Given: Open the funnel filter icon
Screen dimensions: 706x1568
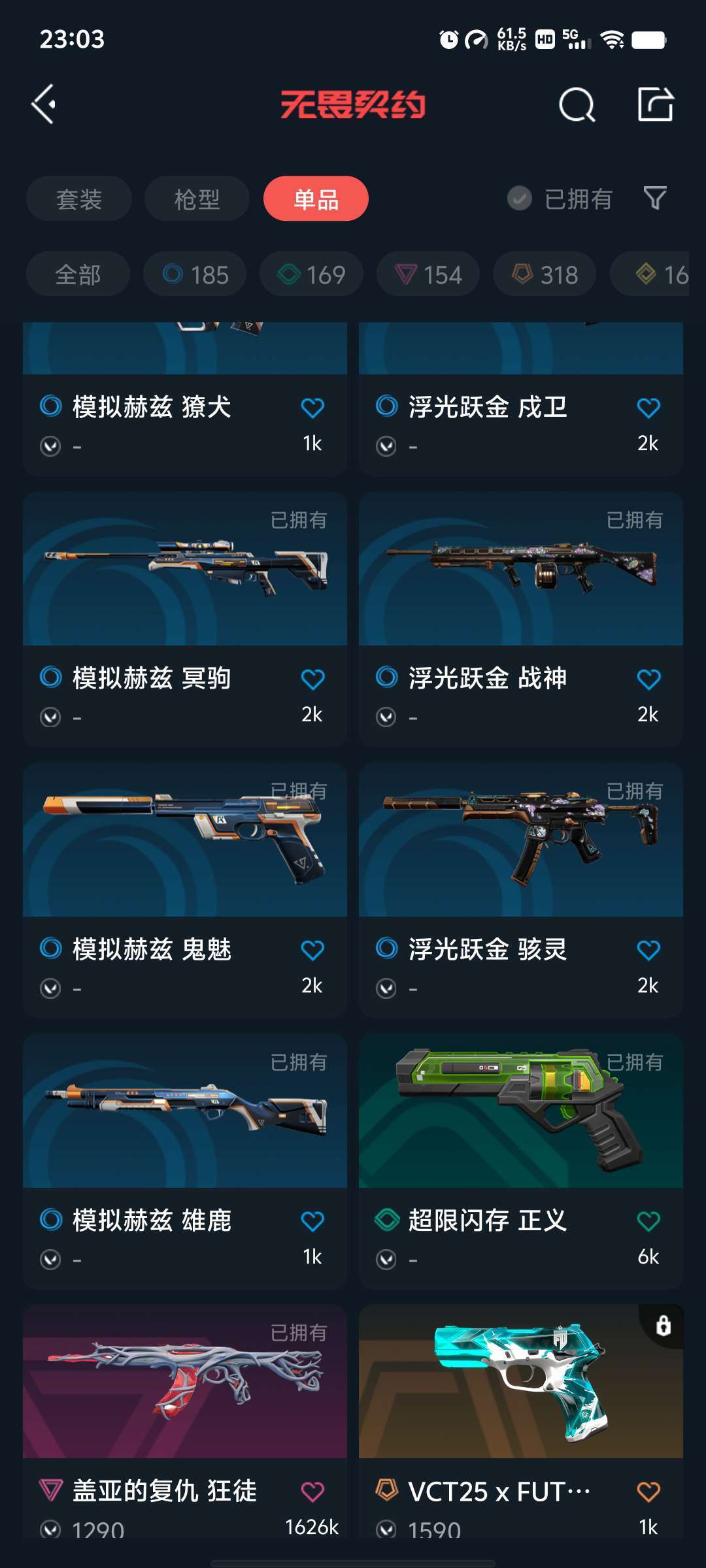Looking at the screenshot, I should click(655, 198).
